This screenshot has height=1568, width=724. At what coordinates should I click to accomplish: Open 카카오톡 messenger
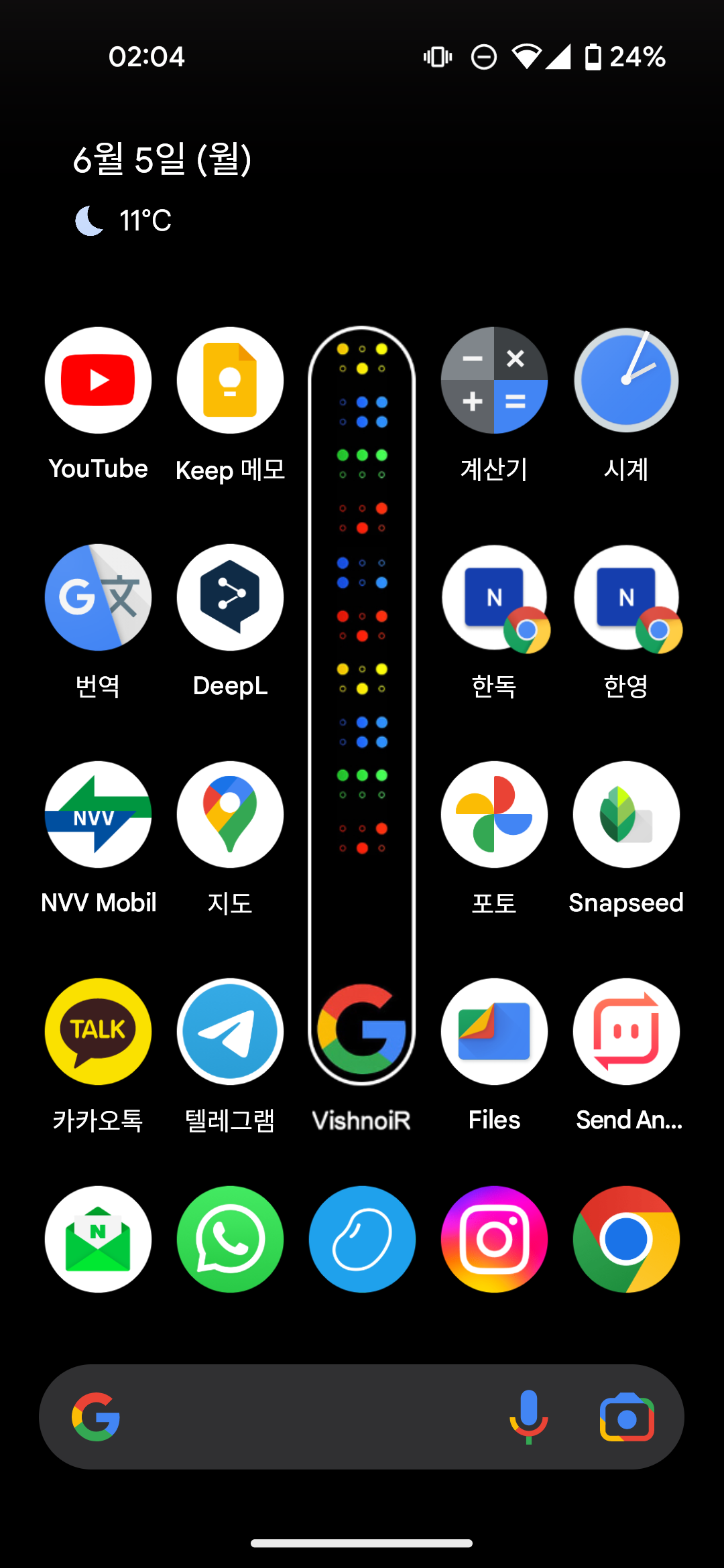click(98, 1031)
